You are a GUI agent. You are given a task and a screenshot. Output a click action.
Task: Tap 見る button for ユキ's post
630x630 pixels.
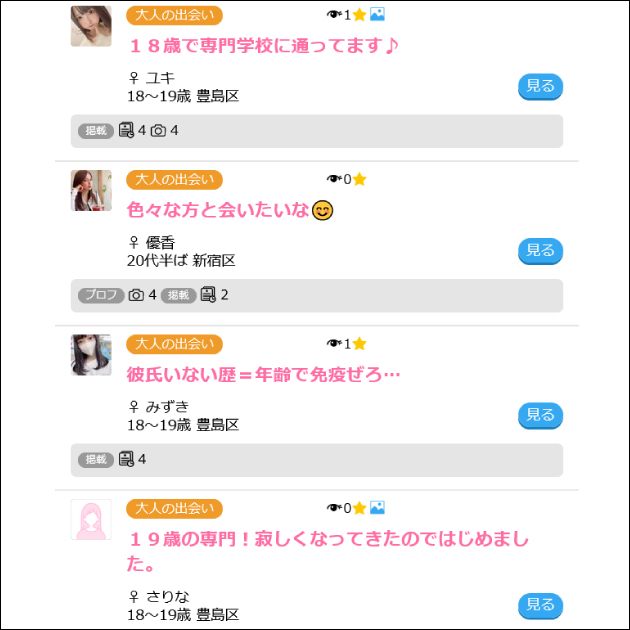click(540, 86)
